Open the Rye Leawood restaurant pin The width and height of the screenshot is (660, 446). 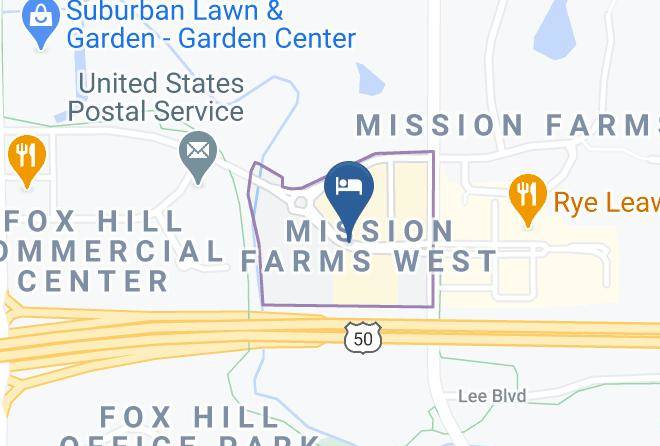528,199
